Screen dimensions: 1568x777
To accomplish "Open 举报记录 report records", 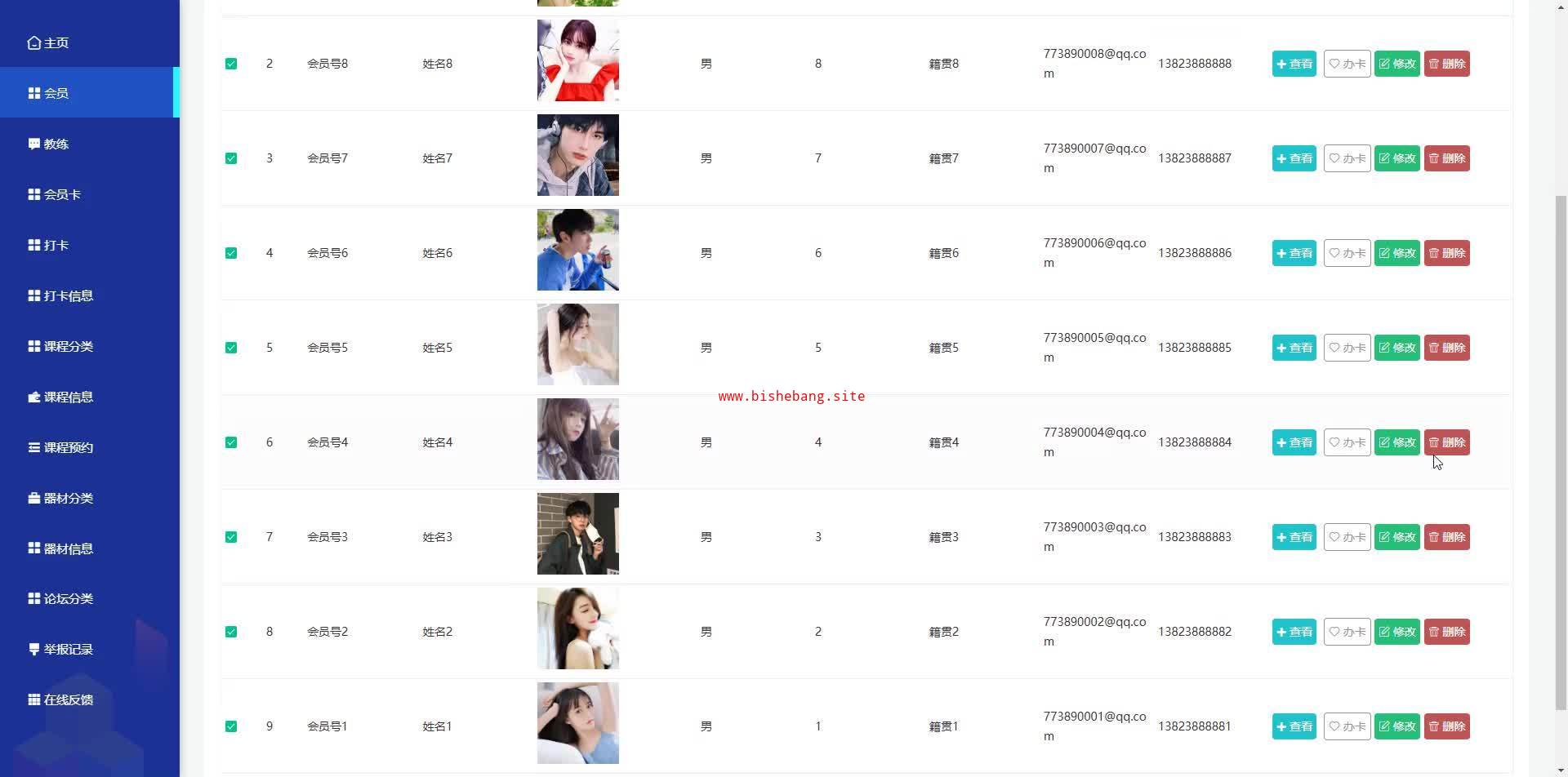I will [61, 649].
